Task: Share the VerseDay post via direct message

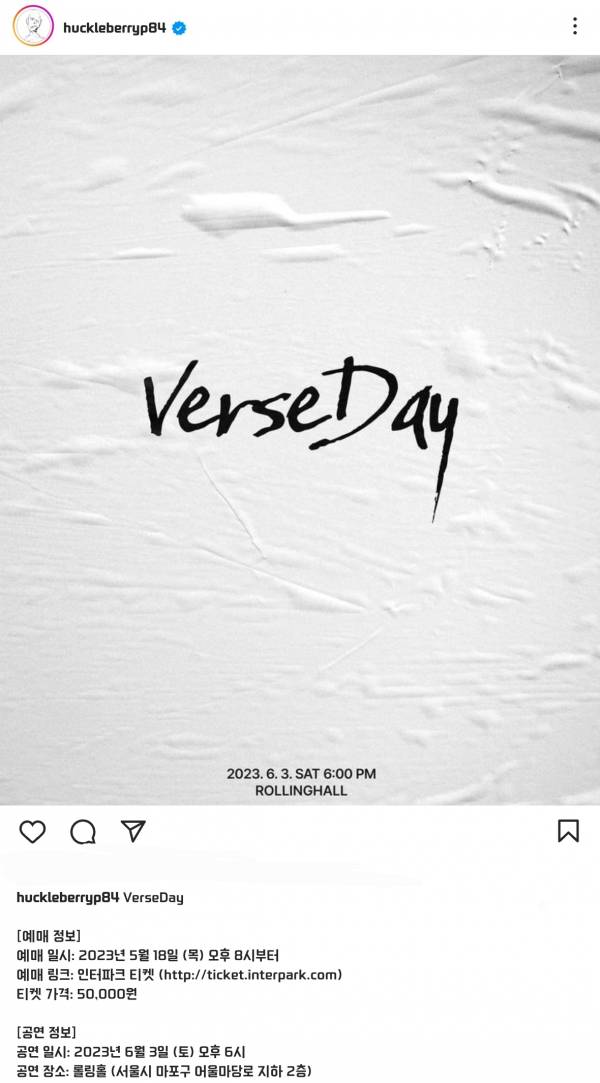Action: [x=133, y=831]
